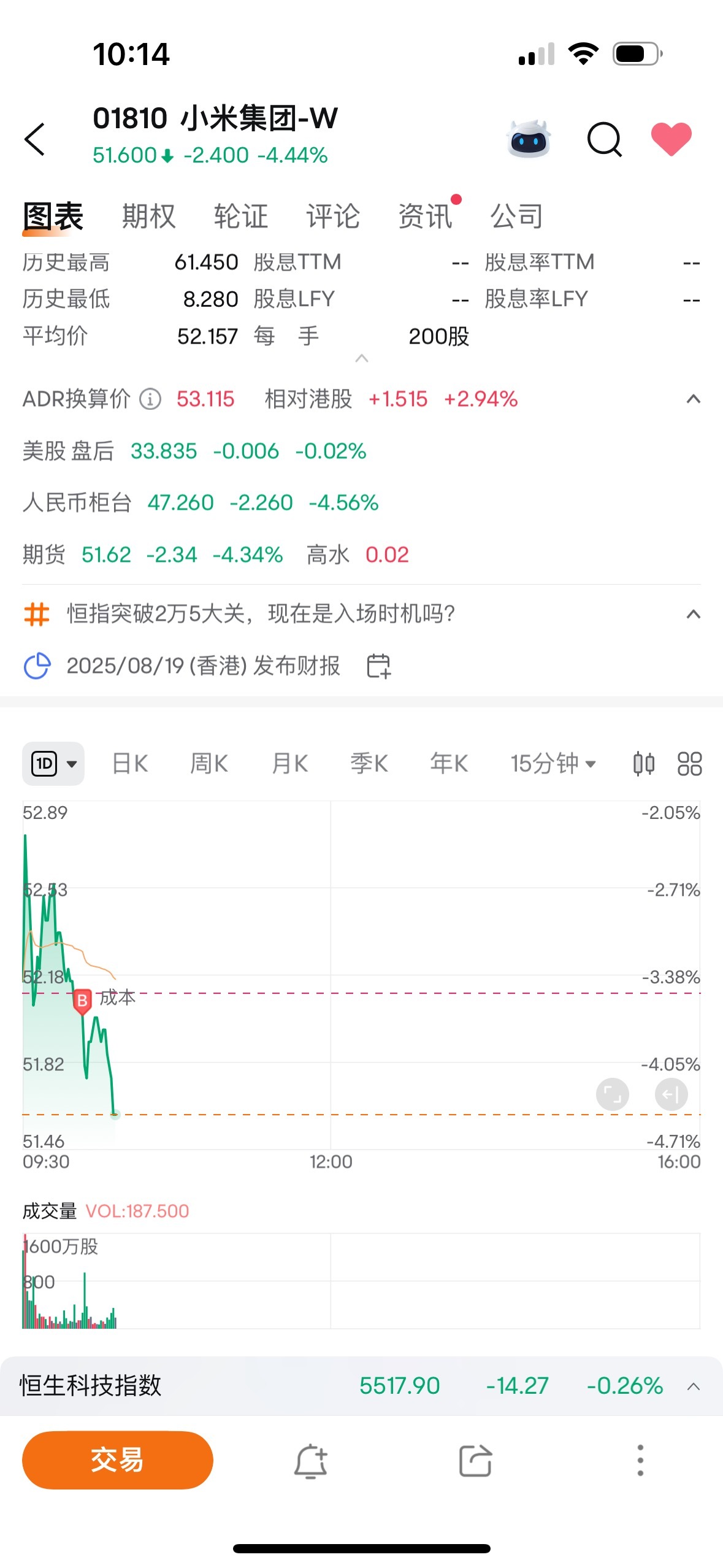
Task: Collapse the ADR换算价 section
Action: 693,399
